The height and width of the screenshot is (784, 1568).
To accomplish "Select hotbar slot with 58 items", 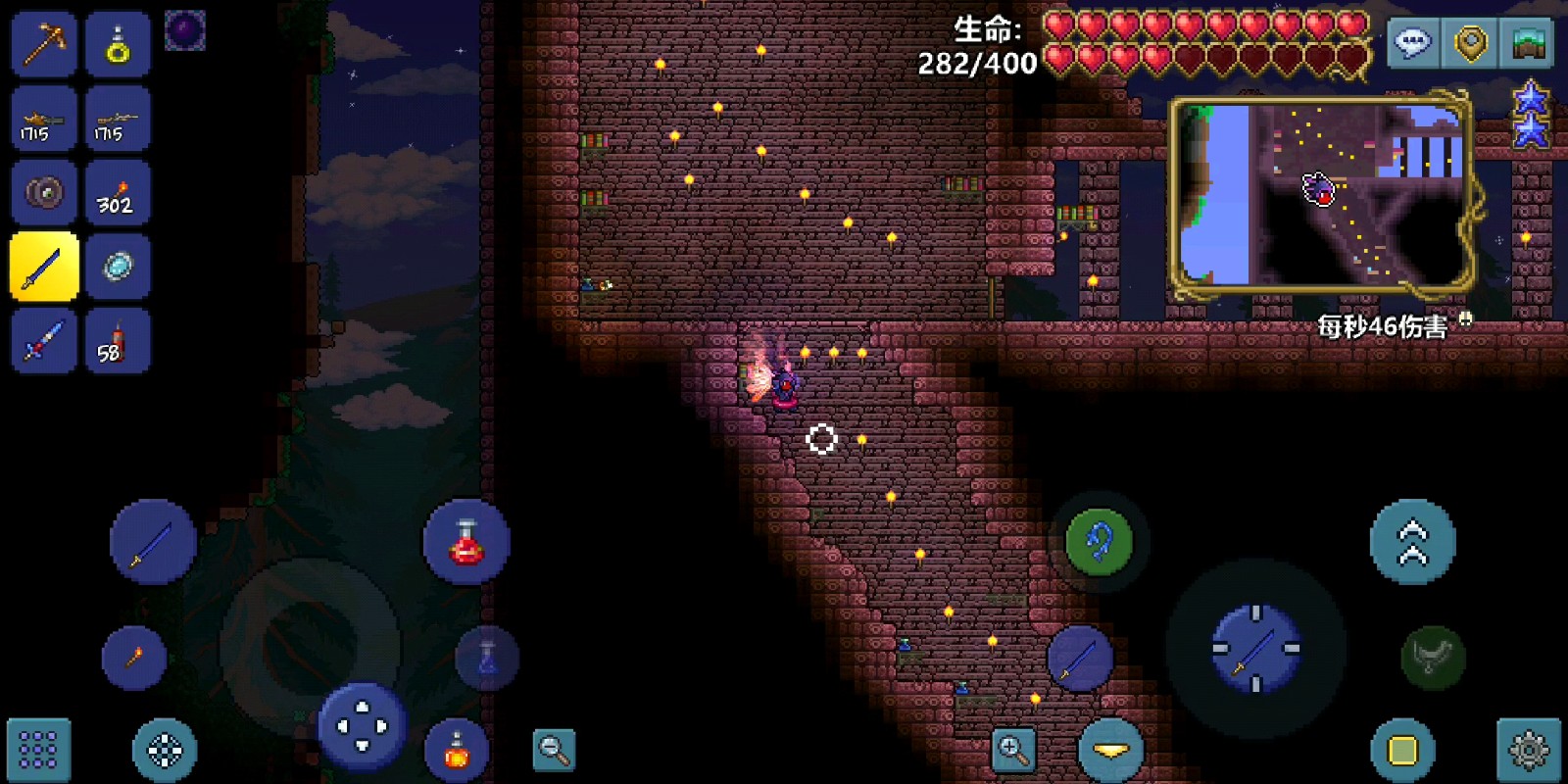I will [x=118, y=341].
